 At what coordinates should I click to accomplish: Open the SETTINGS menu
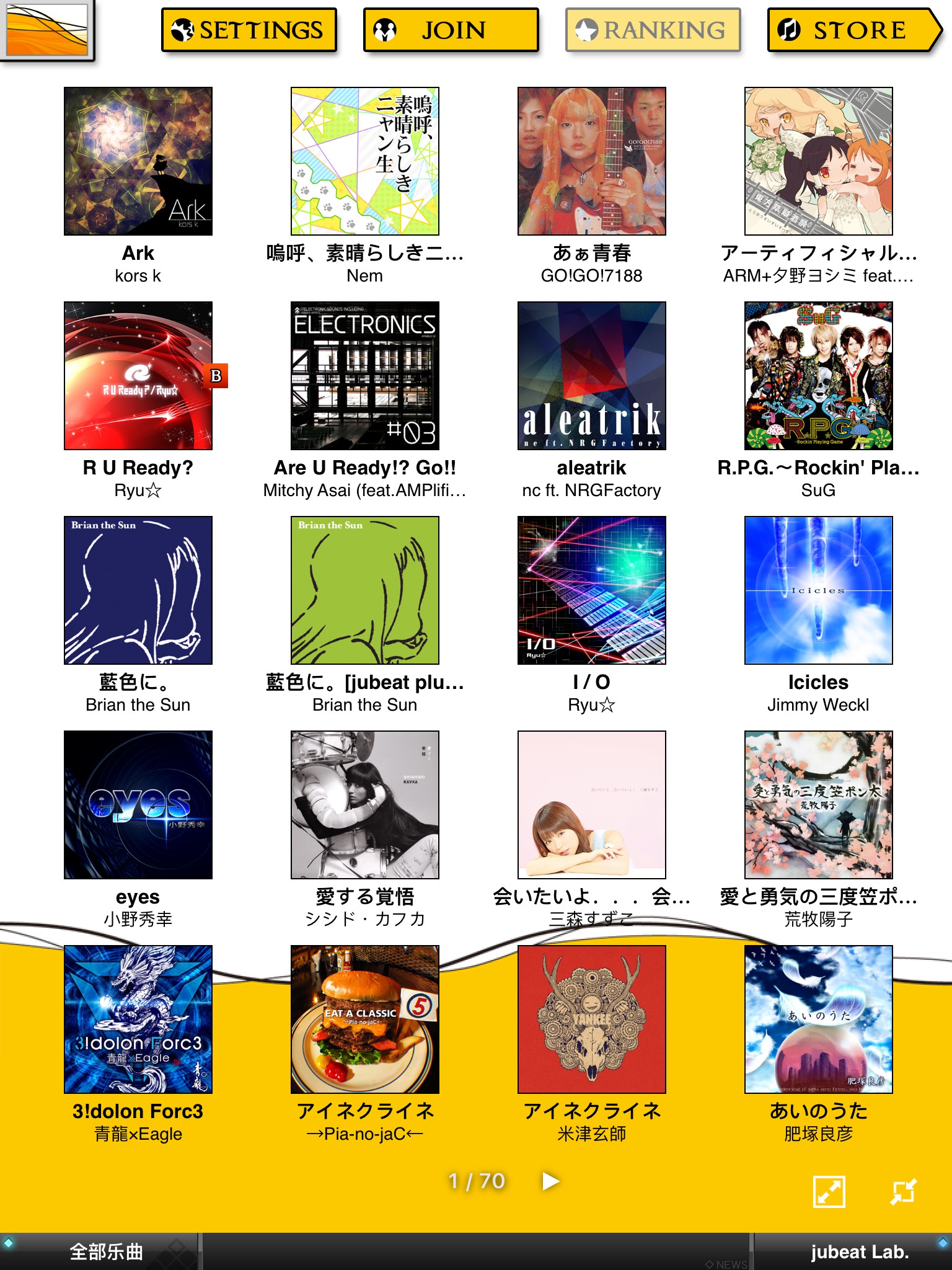point(249,30)
